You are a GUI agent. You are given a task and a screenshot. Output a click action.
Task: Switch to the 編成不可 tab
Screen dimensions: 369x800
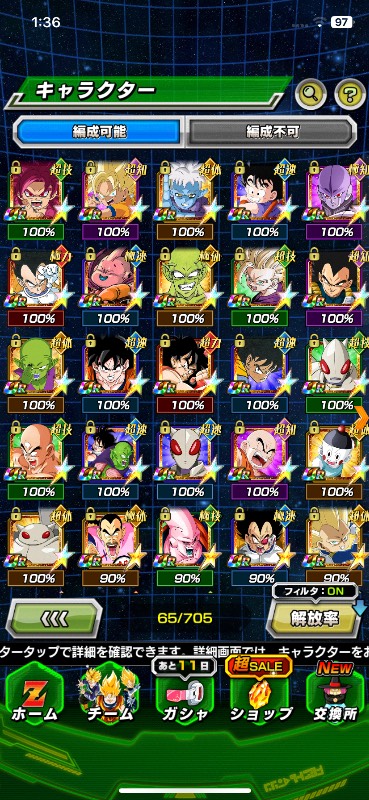[272, 132]
